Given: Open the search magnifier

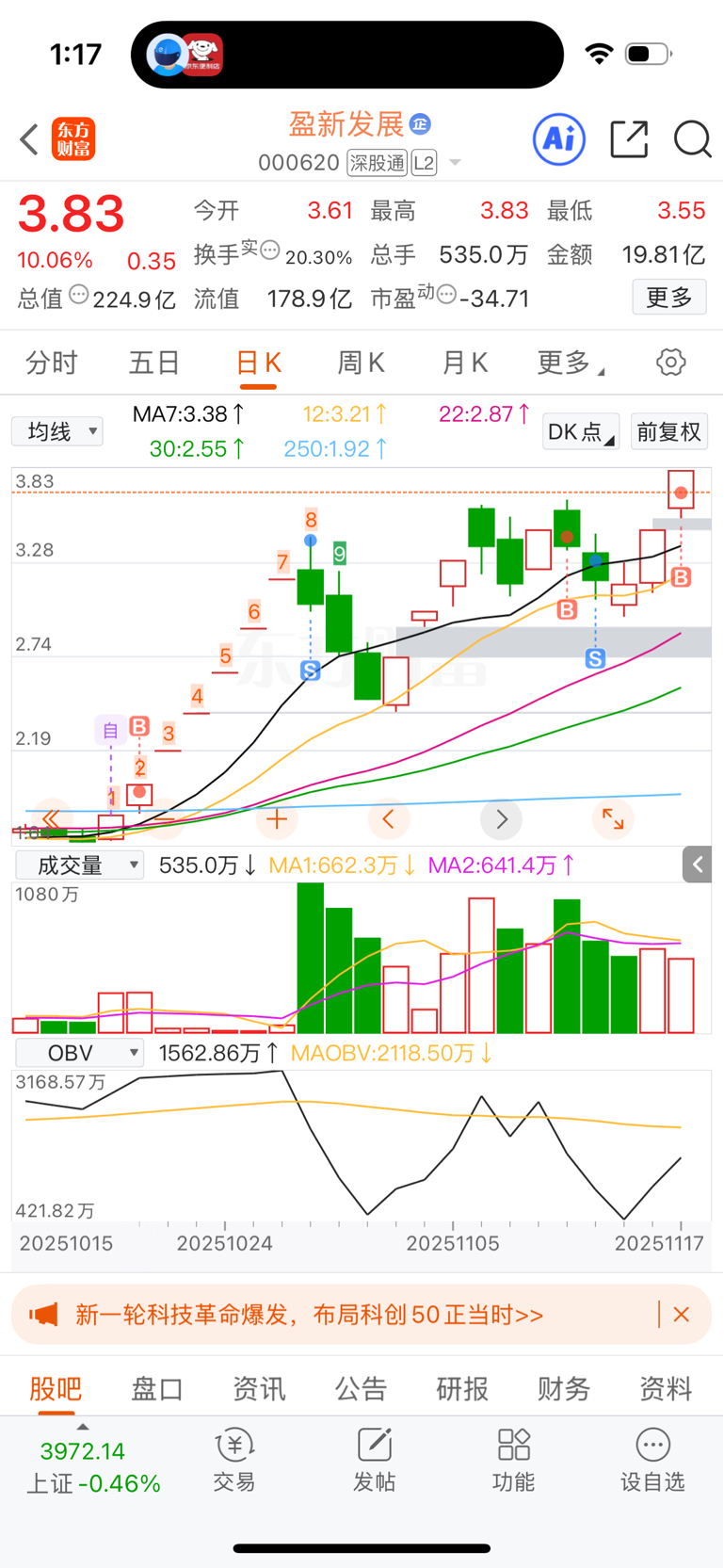Looking at the screenshot, I should [692, 139].
